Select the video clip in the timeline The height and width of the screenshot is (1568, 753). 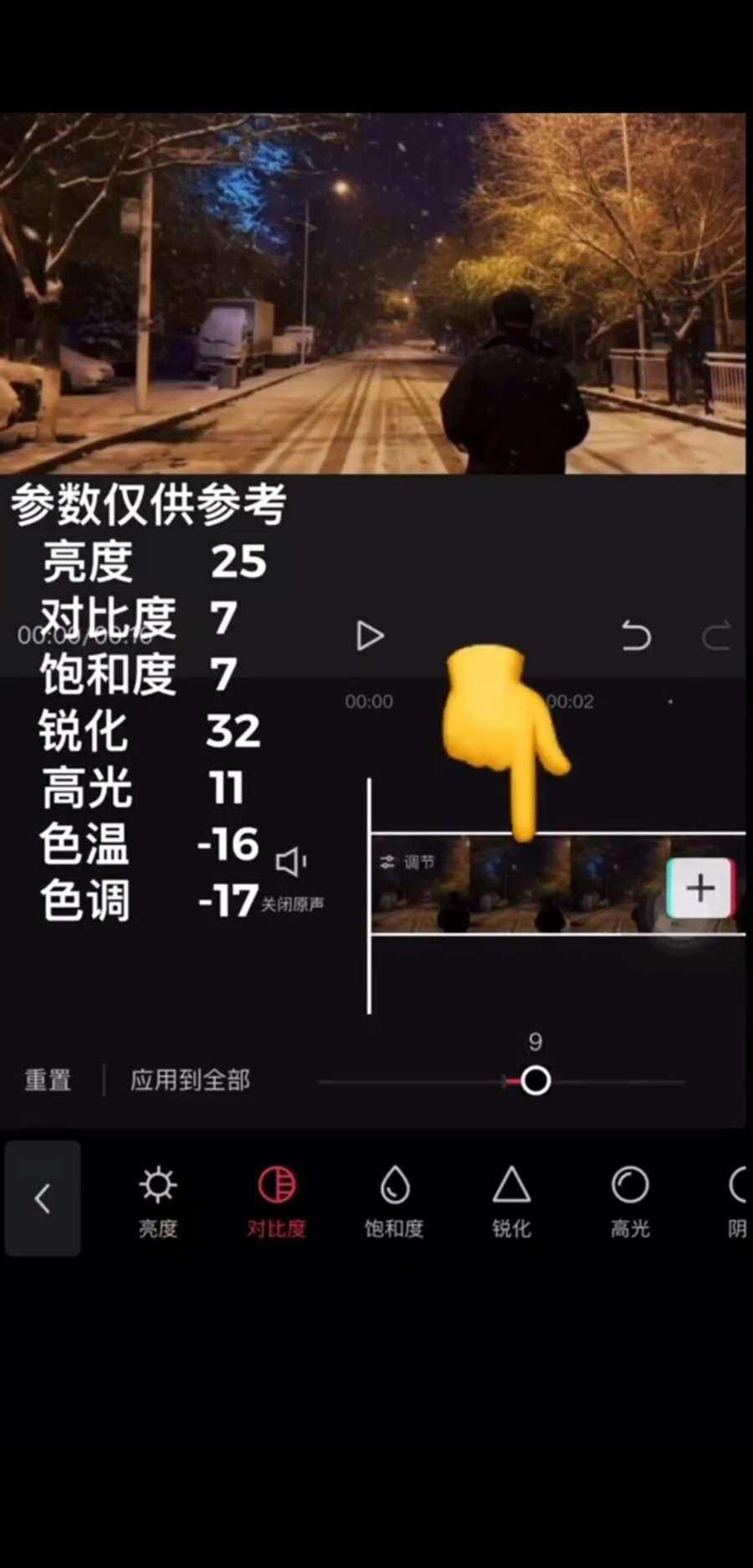pyautogui.click(x=519, y=884)
